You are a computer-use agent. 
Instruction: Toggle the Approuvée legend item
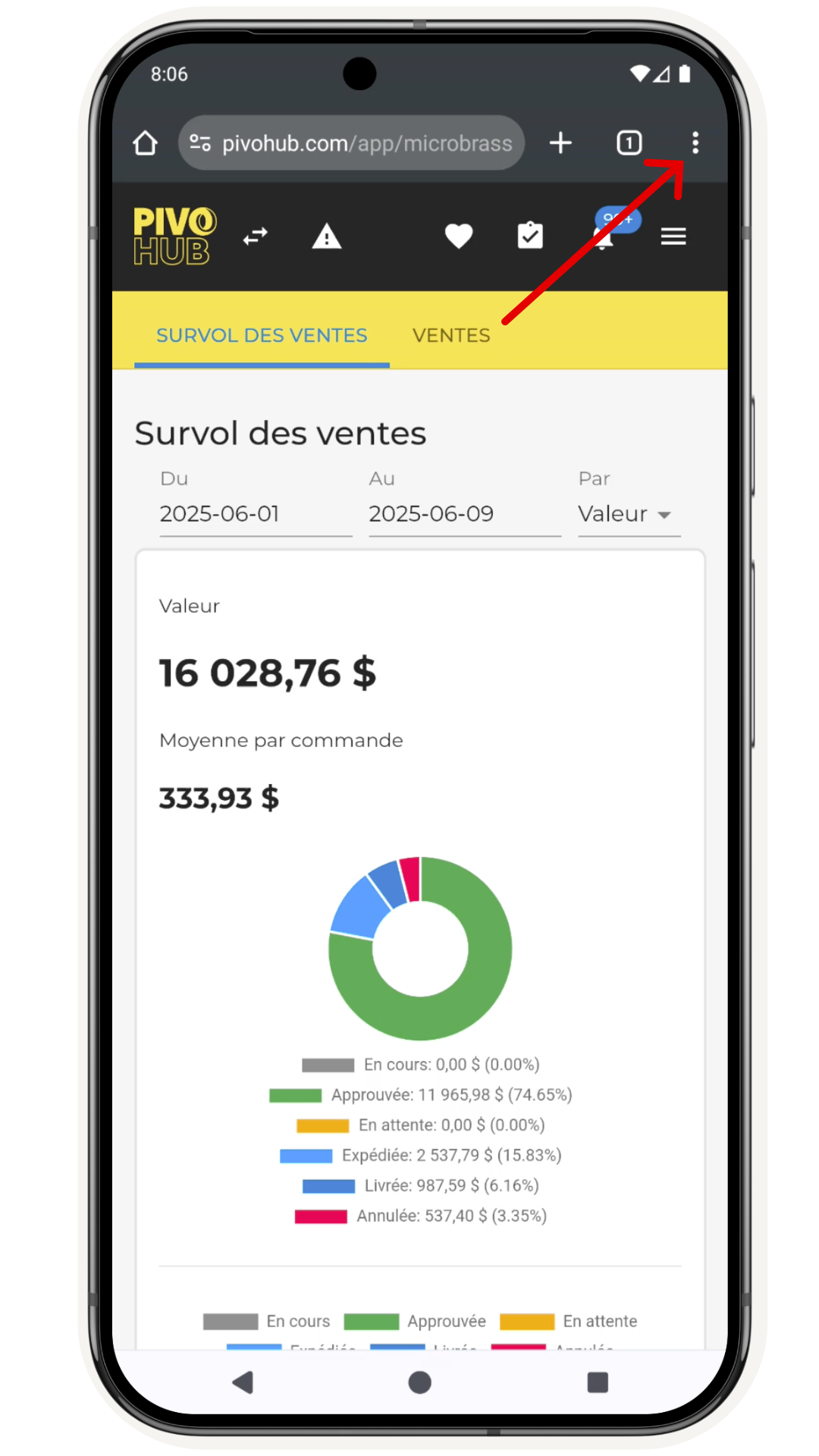[421, 1095]
